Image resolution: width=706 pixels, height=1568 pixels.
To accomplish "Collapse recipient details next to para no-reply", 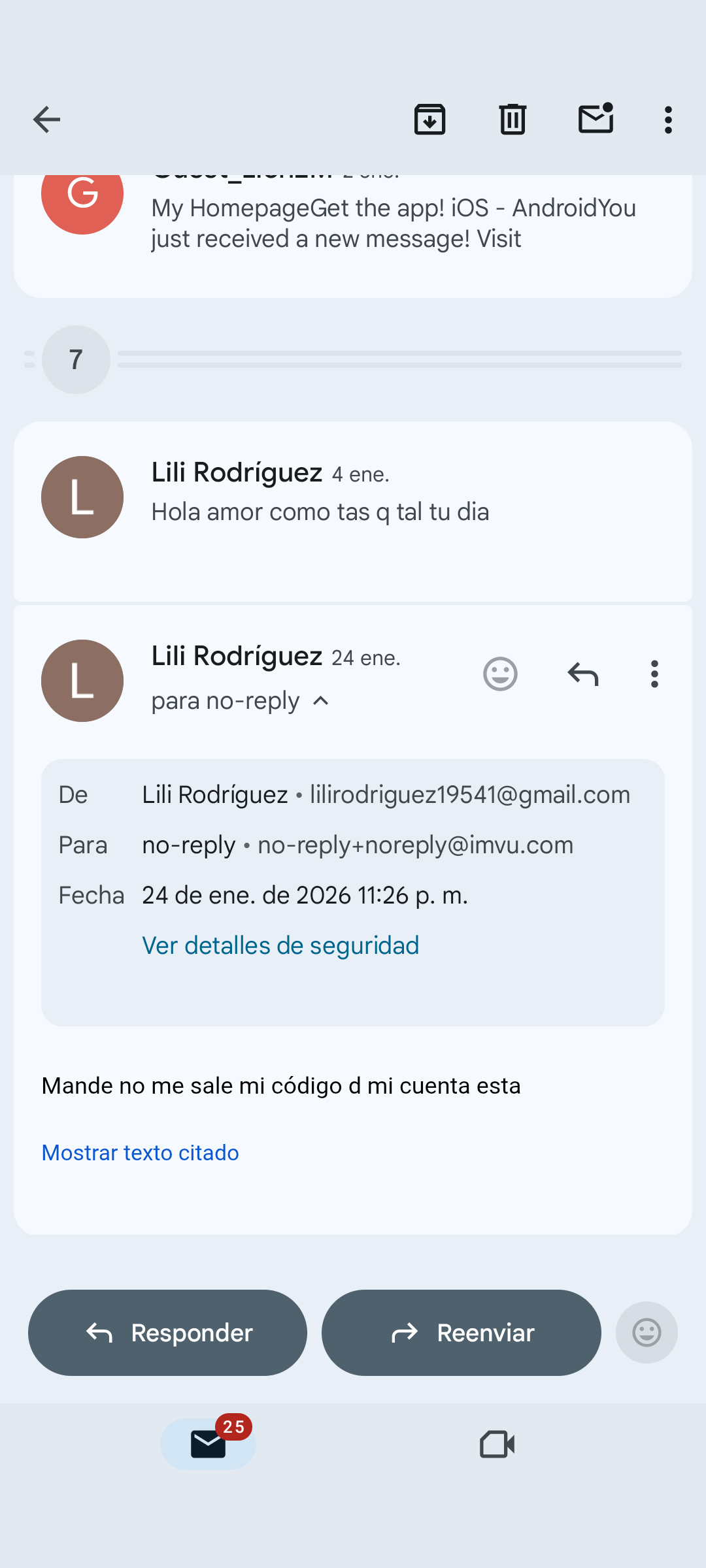I will coord(320,701).
